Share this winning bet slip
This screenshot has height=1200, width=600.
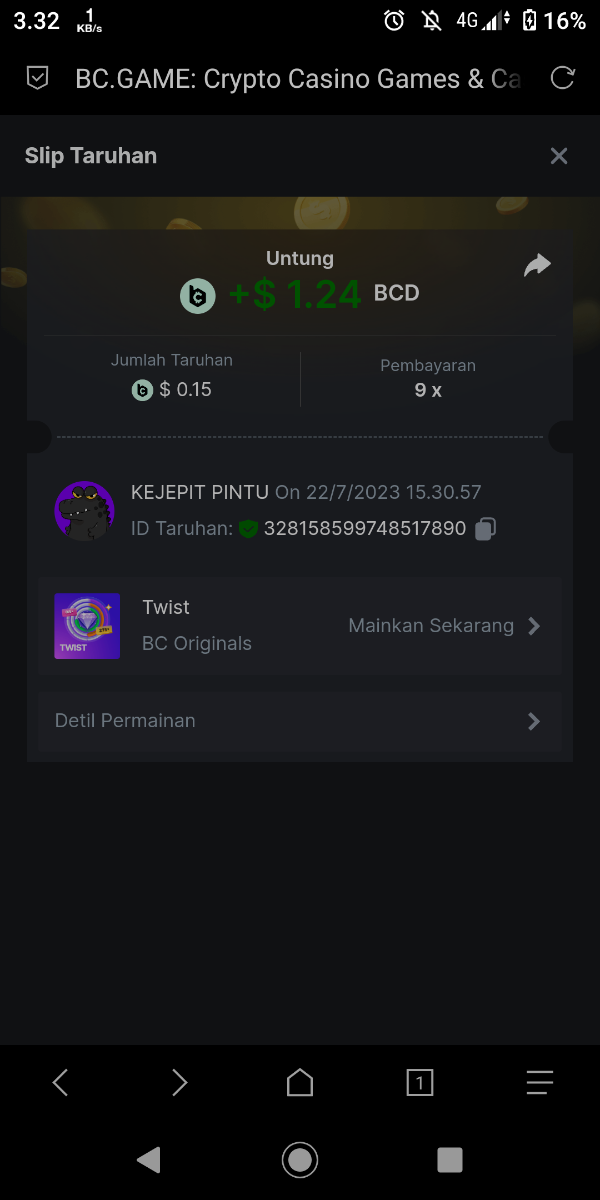(537, 265)
